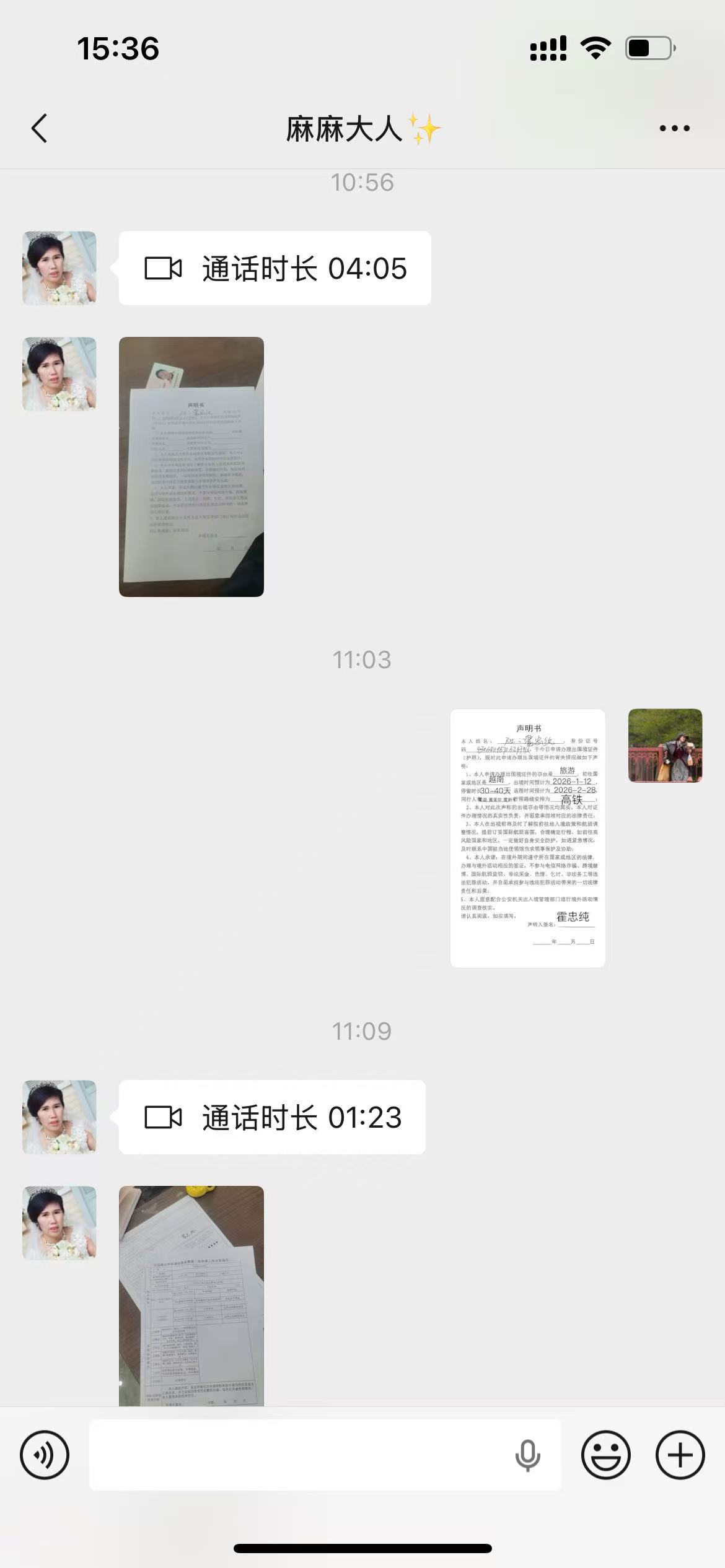
Task: Open the sent 声明书 document image
Action: coord(527,838)
